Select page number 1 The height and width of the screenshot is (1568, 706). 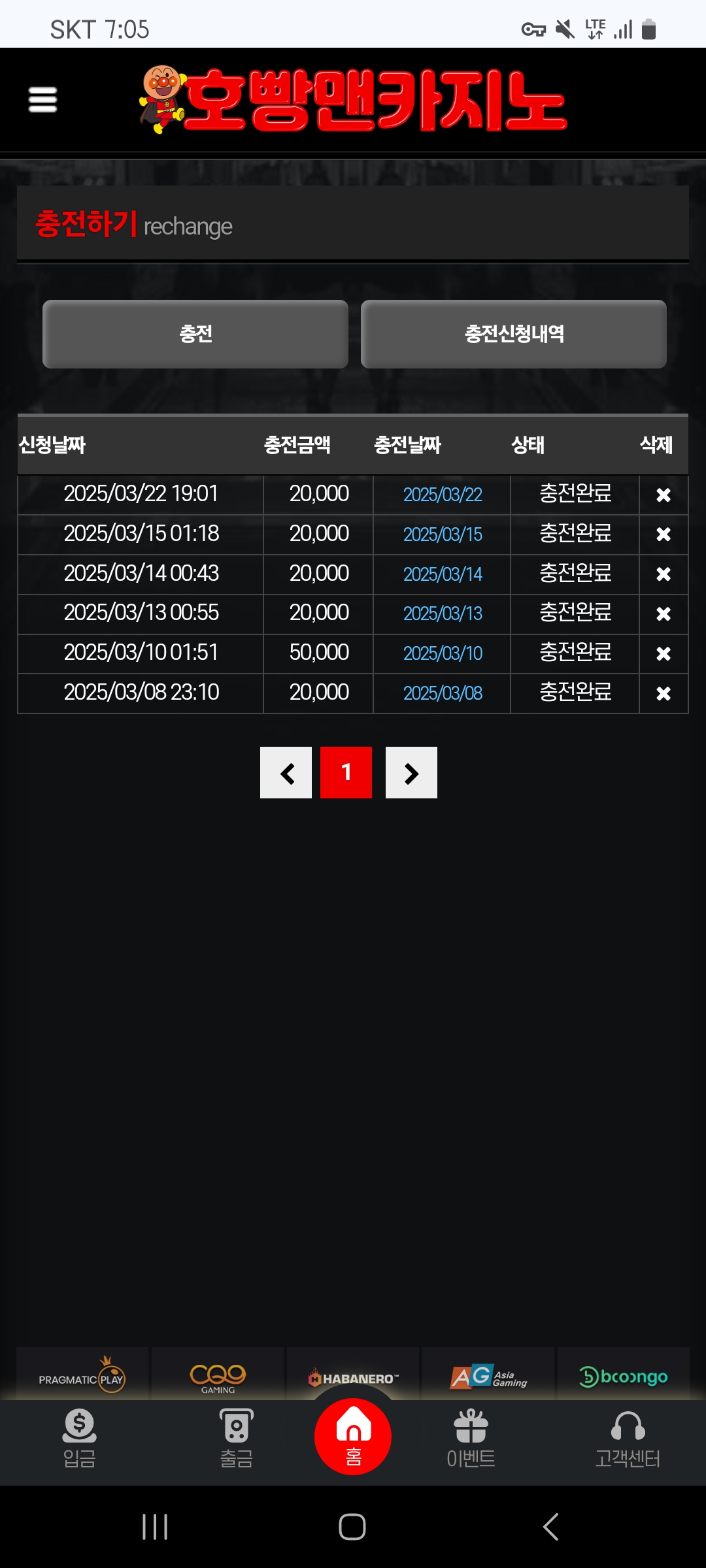(346, 773)
